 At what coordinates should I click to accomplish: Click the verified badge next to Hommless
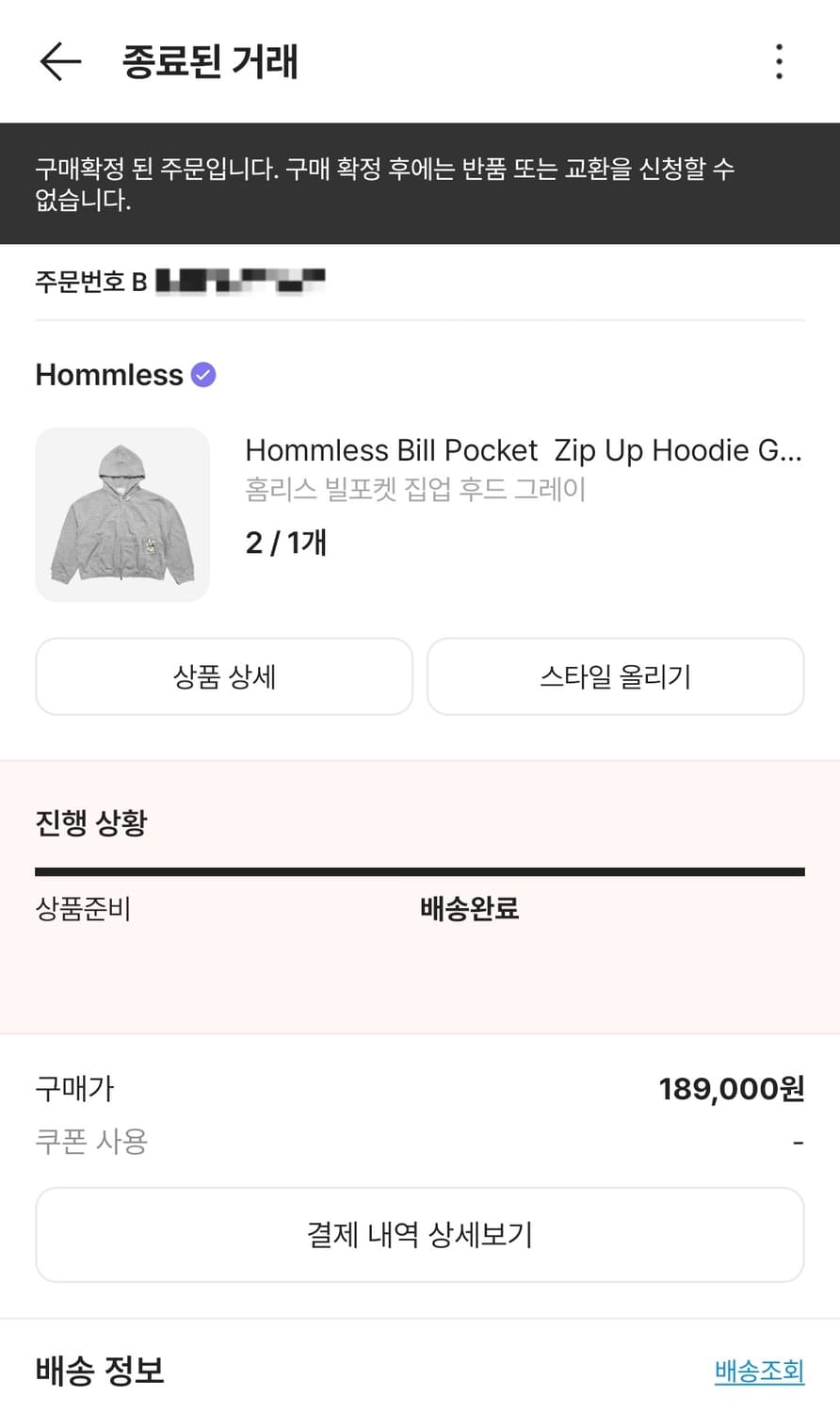pos(202,374)
